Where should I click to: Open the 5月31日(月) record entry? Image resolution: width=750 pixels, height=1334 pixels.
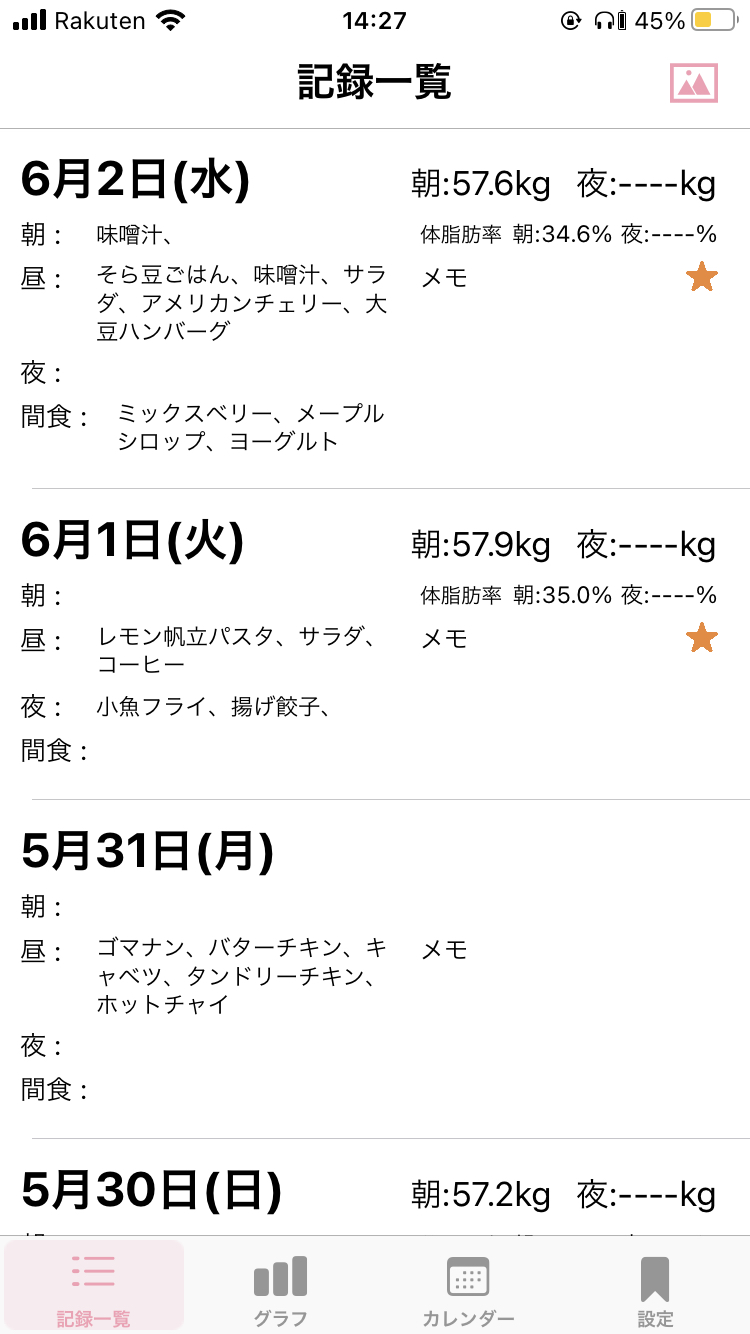click(x=375, y=969)
